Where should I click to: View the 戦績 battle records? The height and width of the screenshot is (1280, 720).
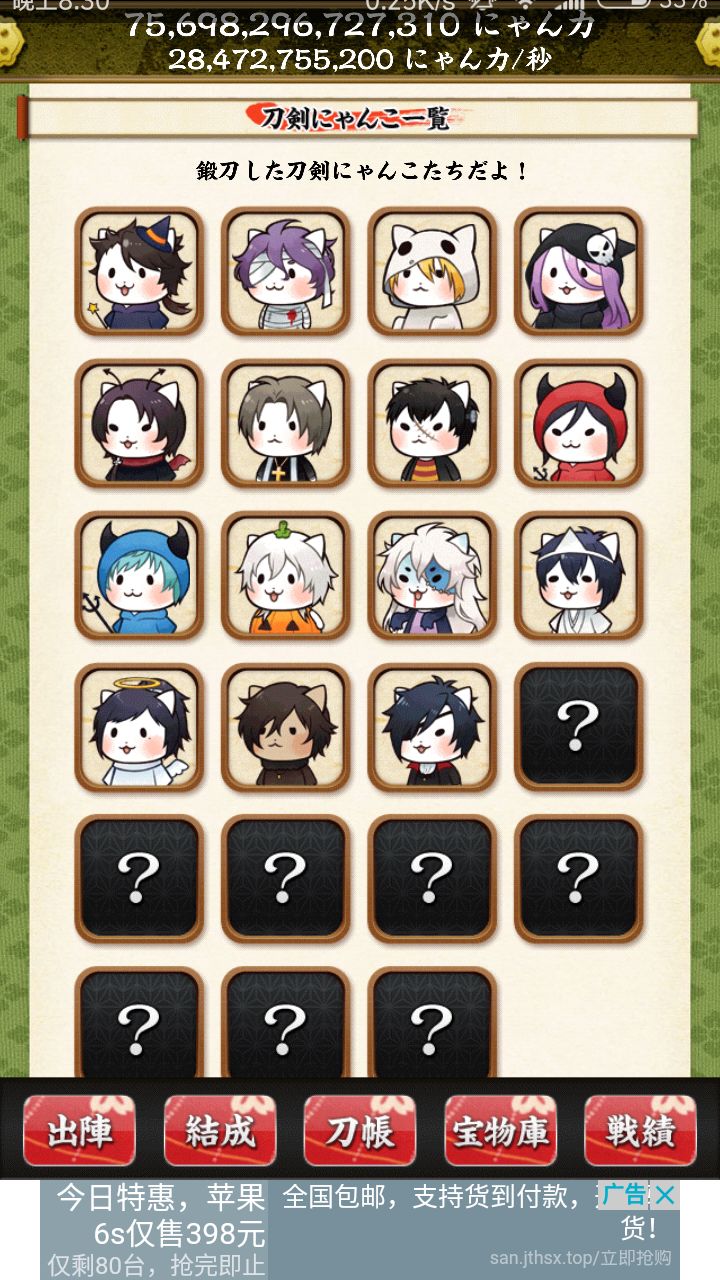[x=640, y=1132]
